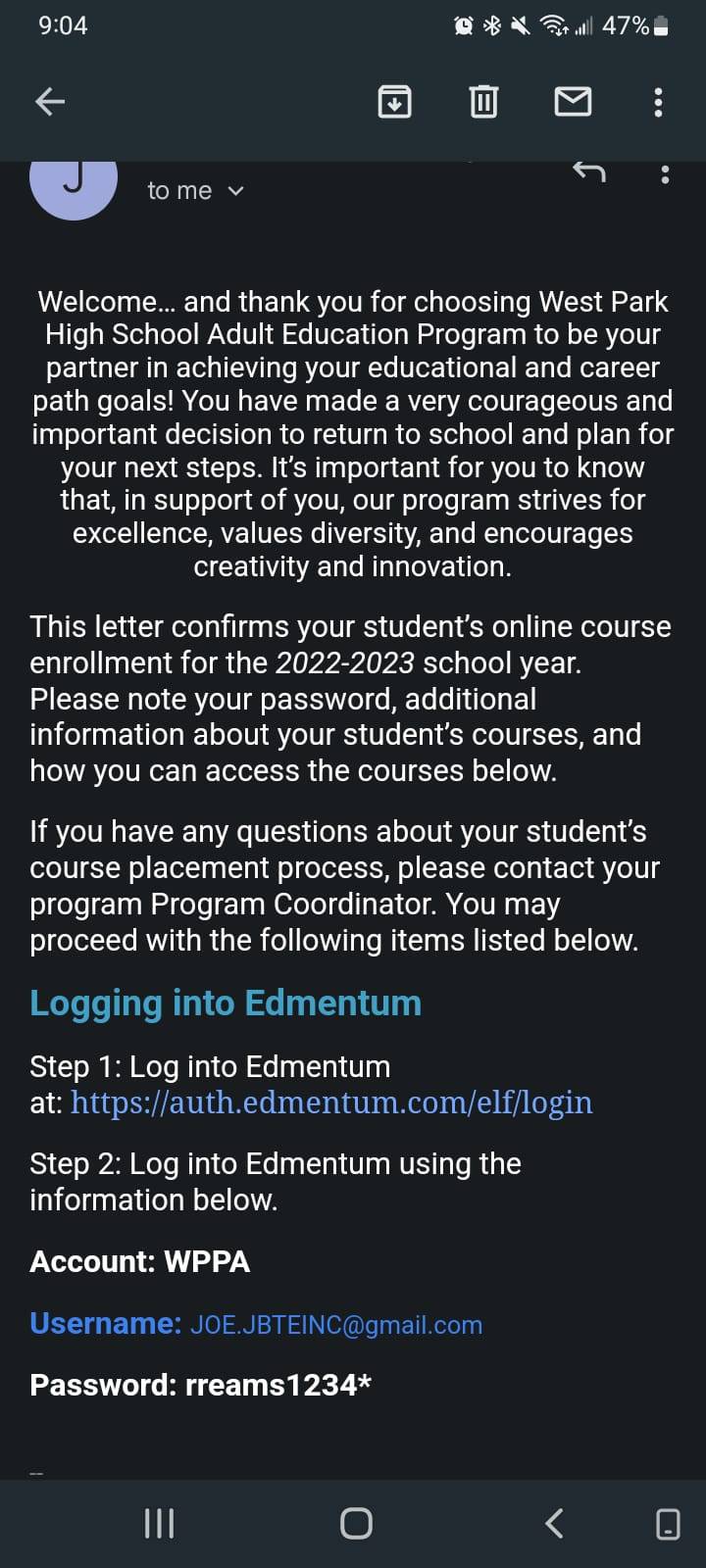Mark the email as unread
The height and width of the screenshot is (1568, 706).
point(573,101)
